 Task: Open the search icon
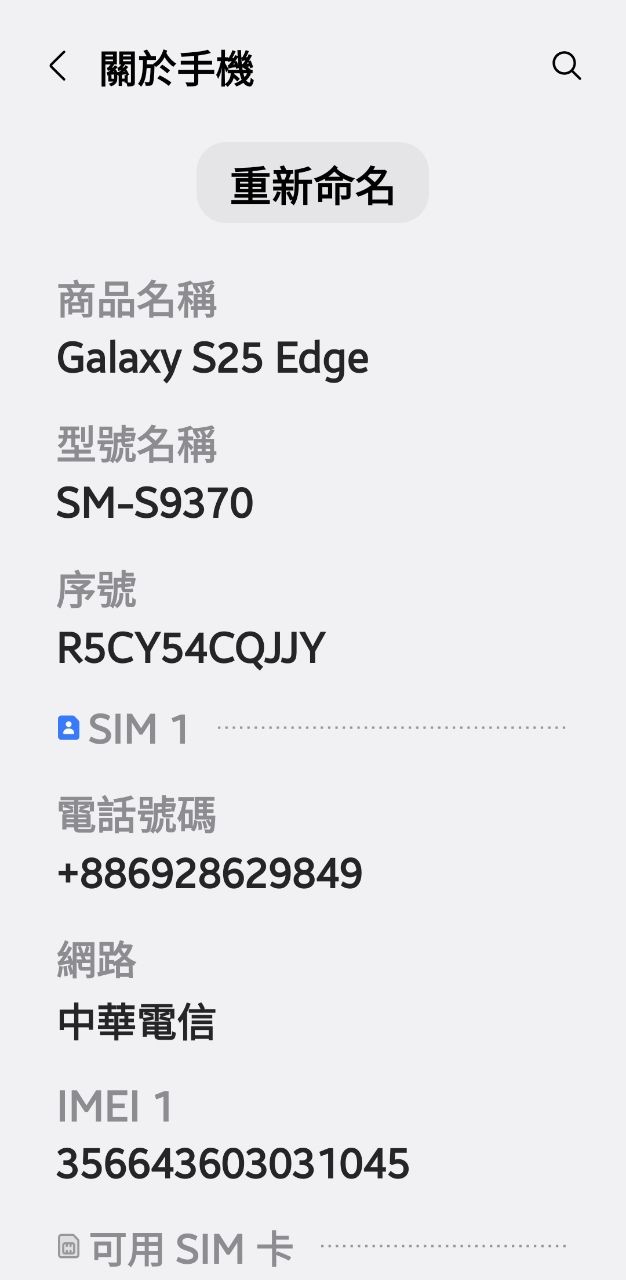click(x=566, y=66)
